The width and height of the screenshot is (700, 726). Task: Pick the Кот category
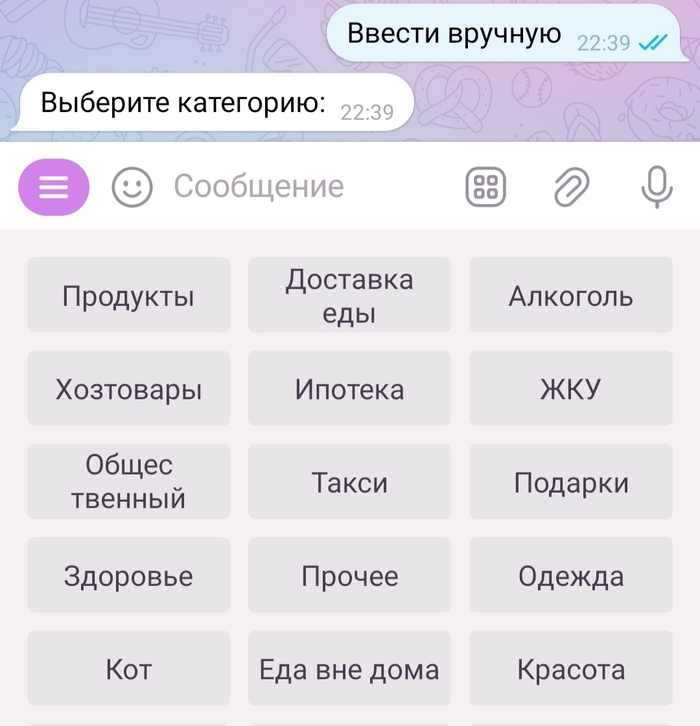(x=128, y=669)
